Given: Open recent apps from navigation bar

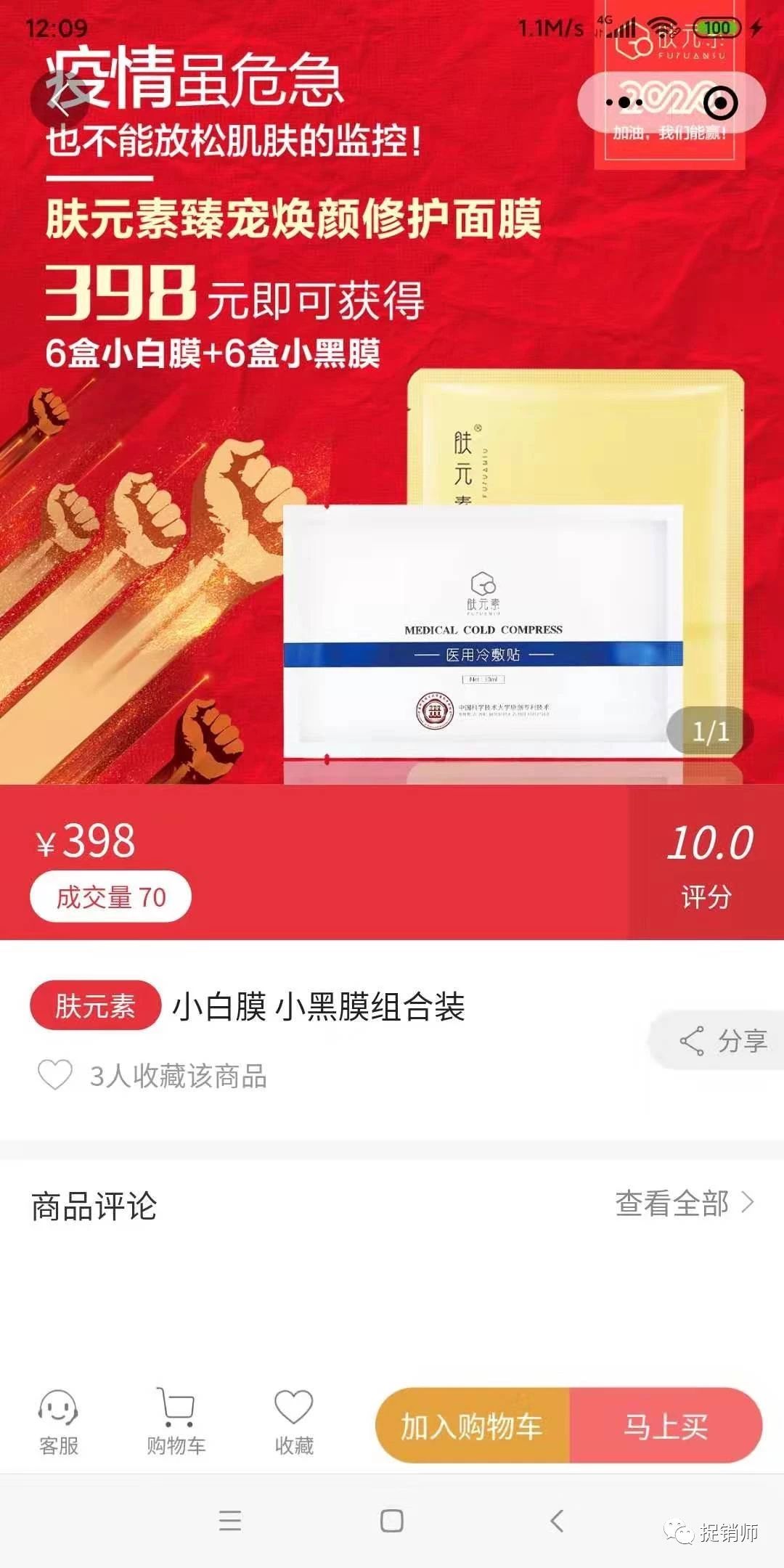Looking at the screenshot, I should pos(230,1521).
